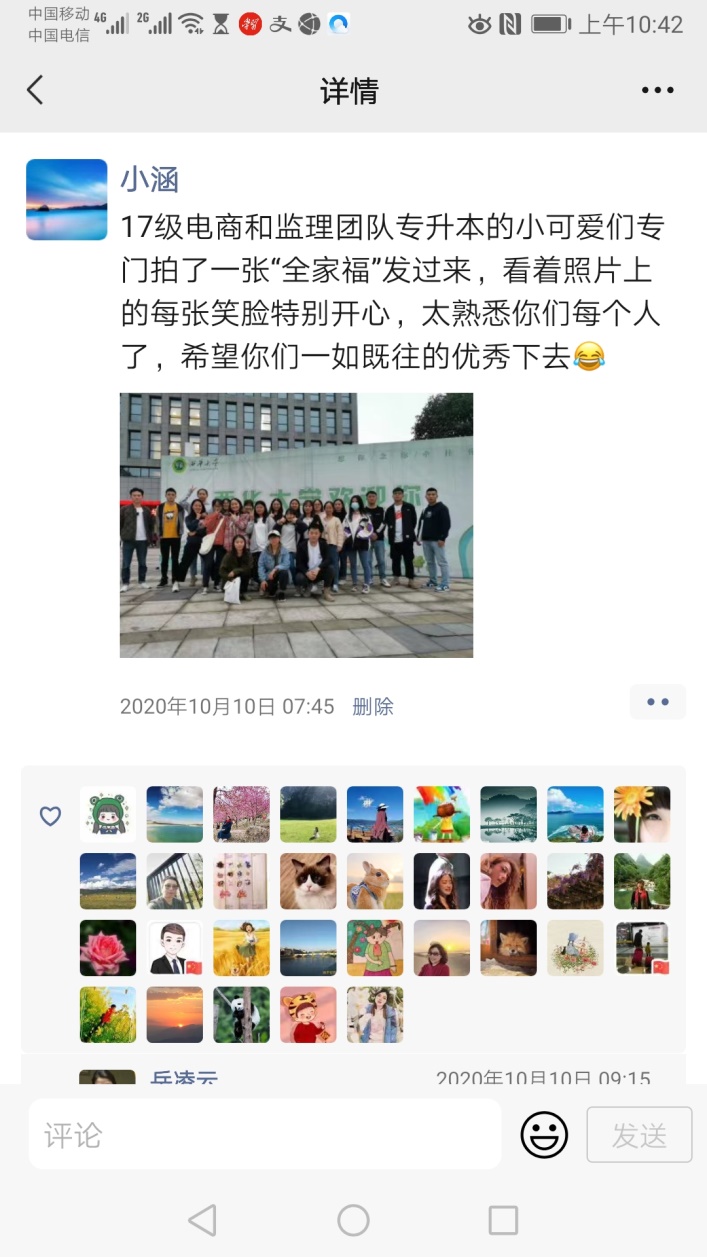This screenshot has height=1257, width=707.
Task: Tap 删除 to delete this post
Action: click(x=373, y=707)
